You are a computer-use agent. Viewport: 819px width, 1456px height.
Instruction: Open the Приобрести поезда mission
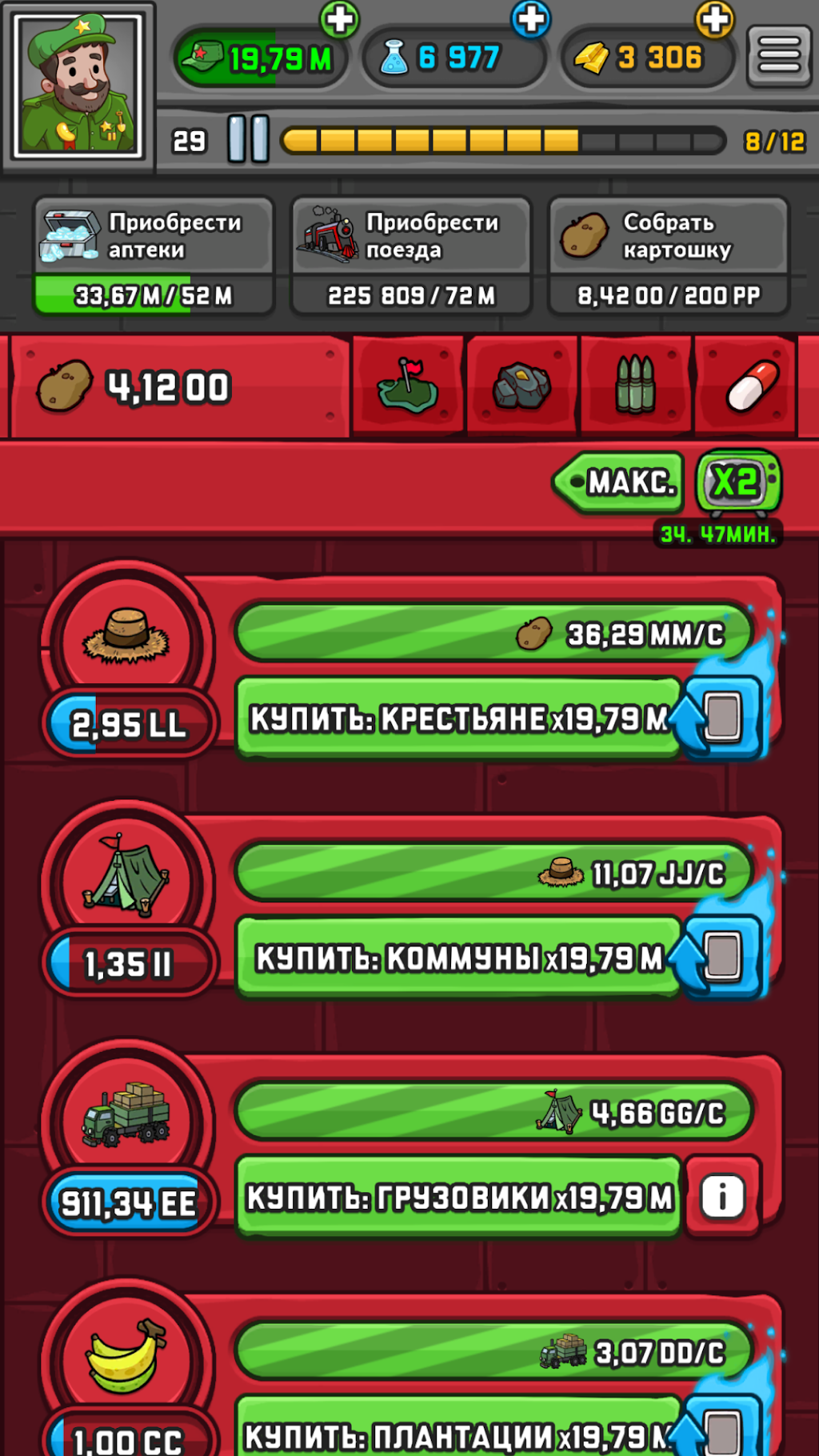point(411,256)
